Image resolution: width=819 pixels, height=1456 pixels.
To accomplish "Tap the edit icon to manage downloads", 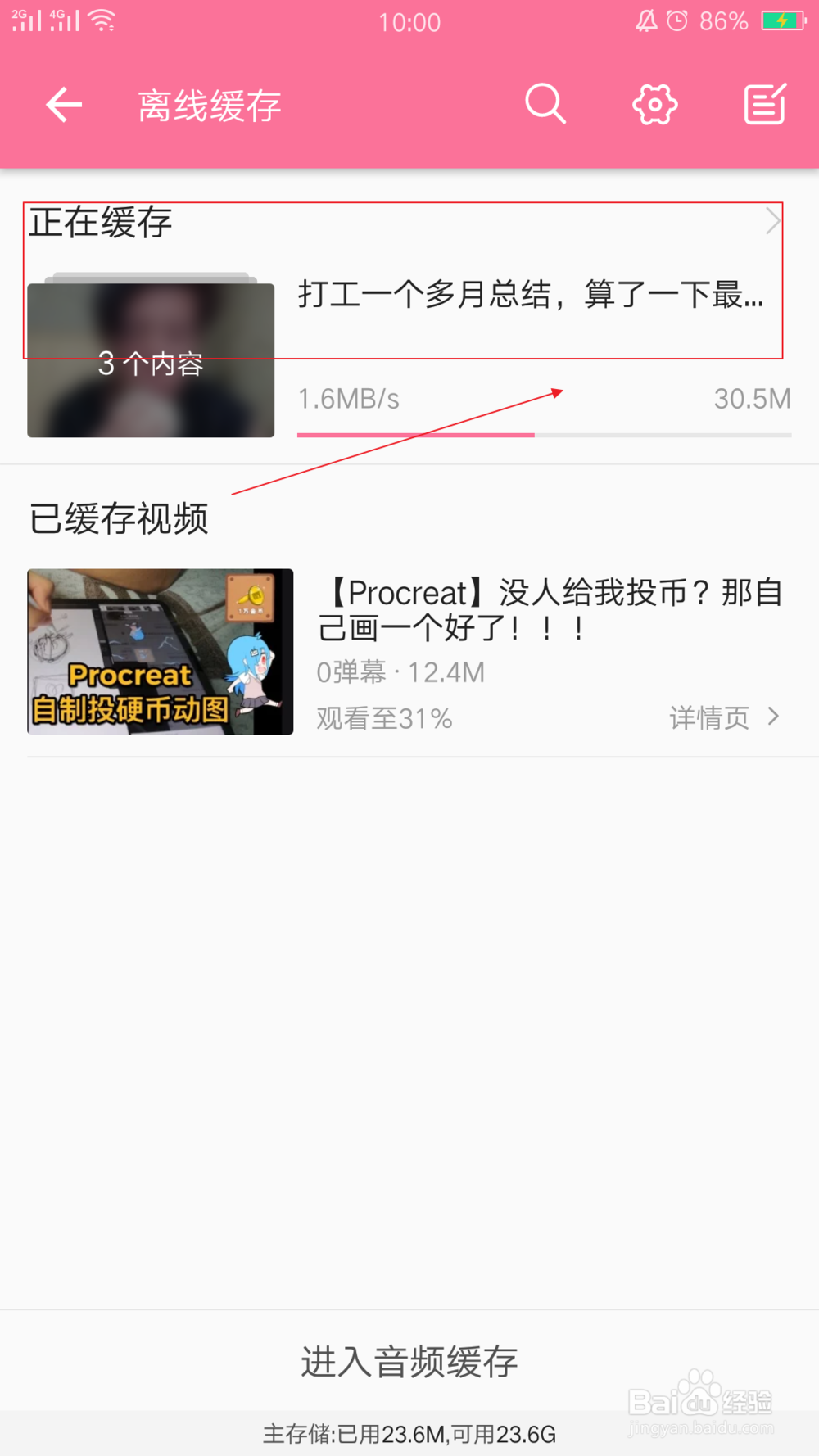I will 762,105.
